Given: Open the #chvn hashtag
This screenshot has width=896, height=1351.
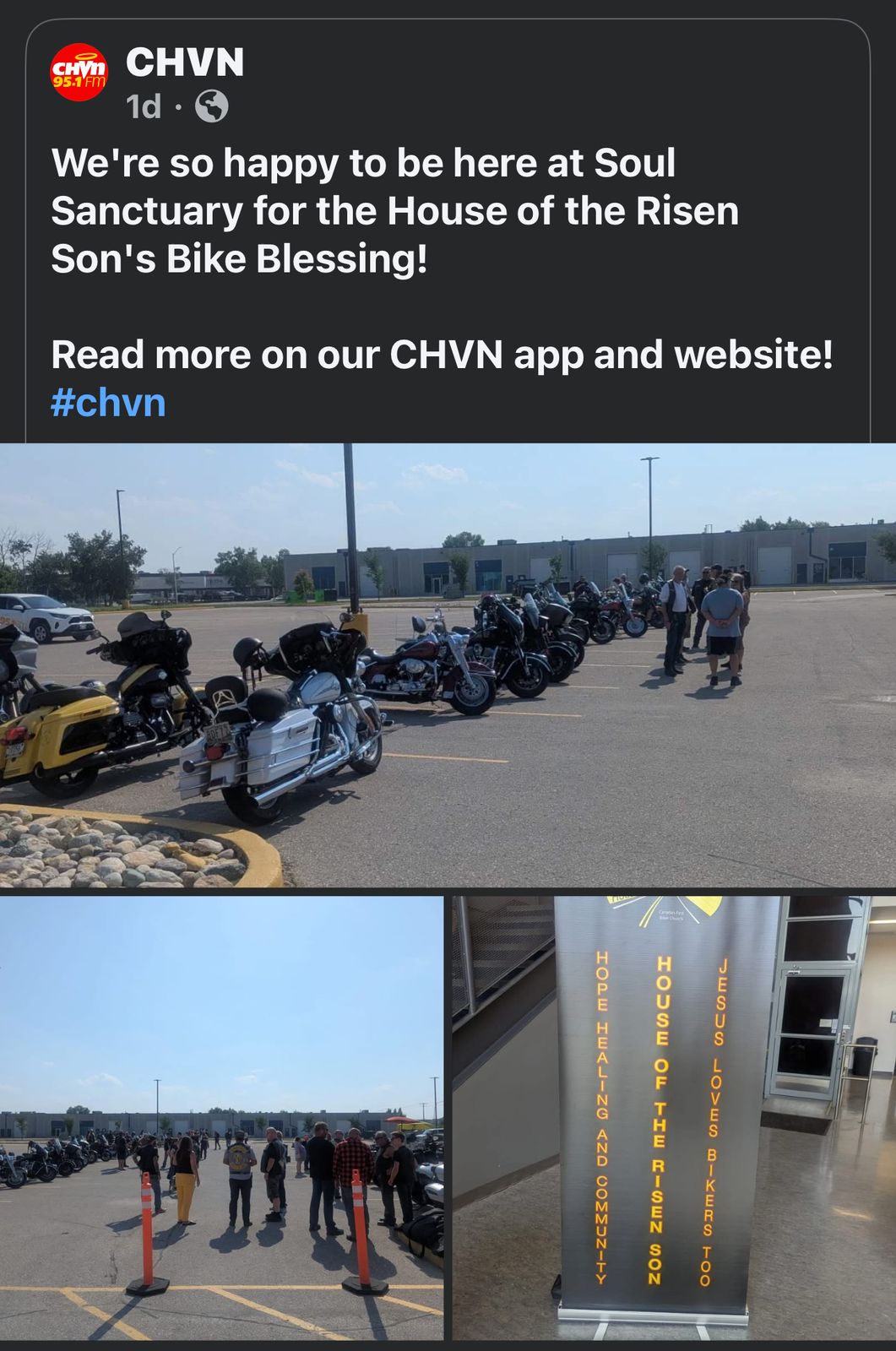Looking at the screenshot, I should click(108, 403).
